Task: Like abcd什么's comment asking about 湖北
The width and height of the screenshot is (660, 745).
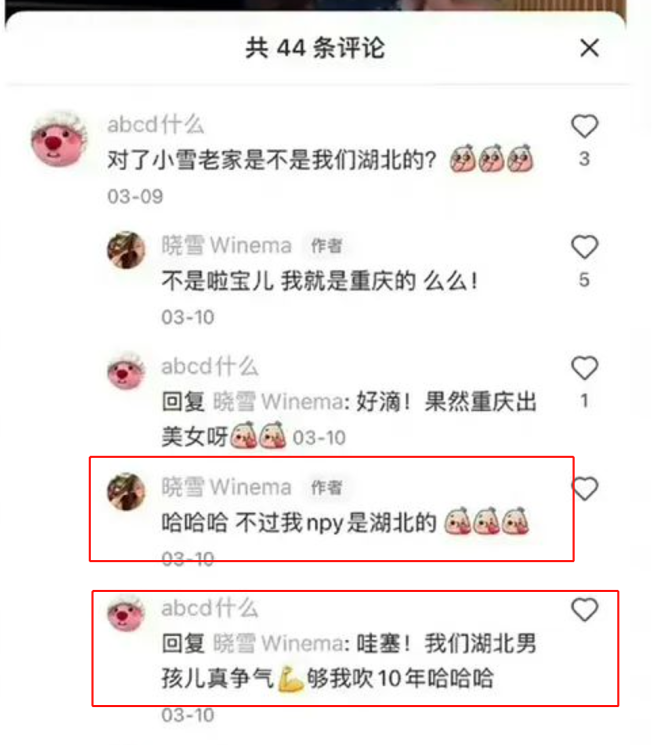Action: pyautogui.click(x=584, y=127)
